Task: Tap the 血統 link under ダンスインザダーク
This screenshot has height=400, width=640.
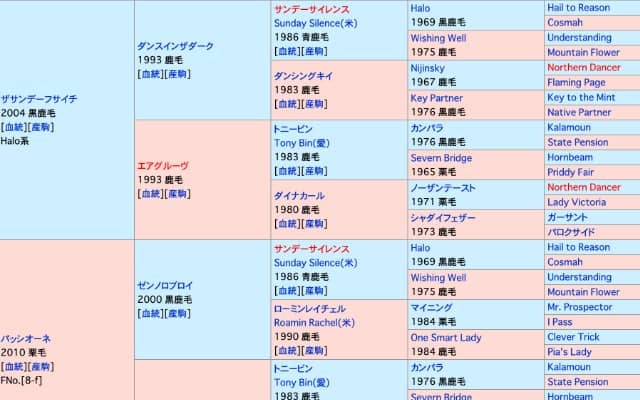Action: tap(150, 74)
